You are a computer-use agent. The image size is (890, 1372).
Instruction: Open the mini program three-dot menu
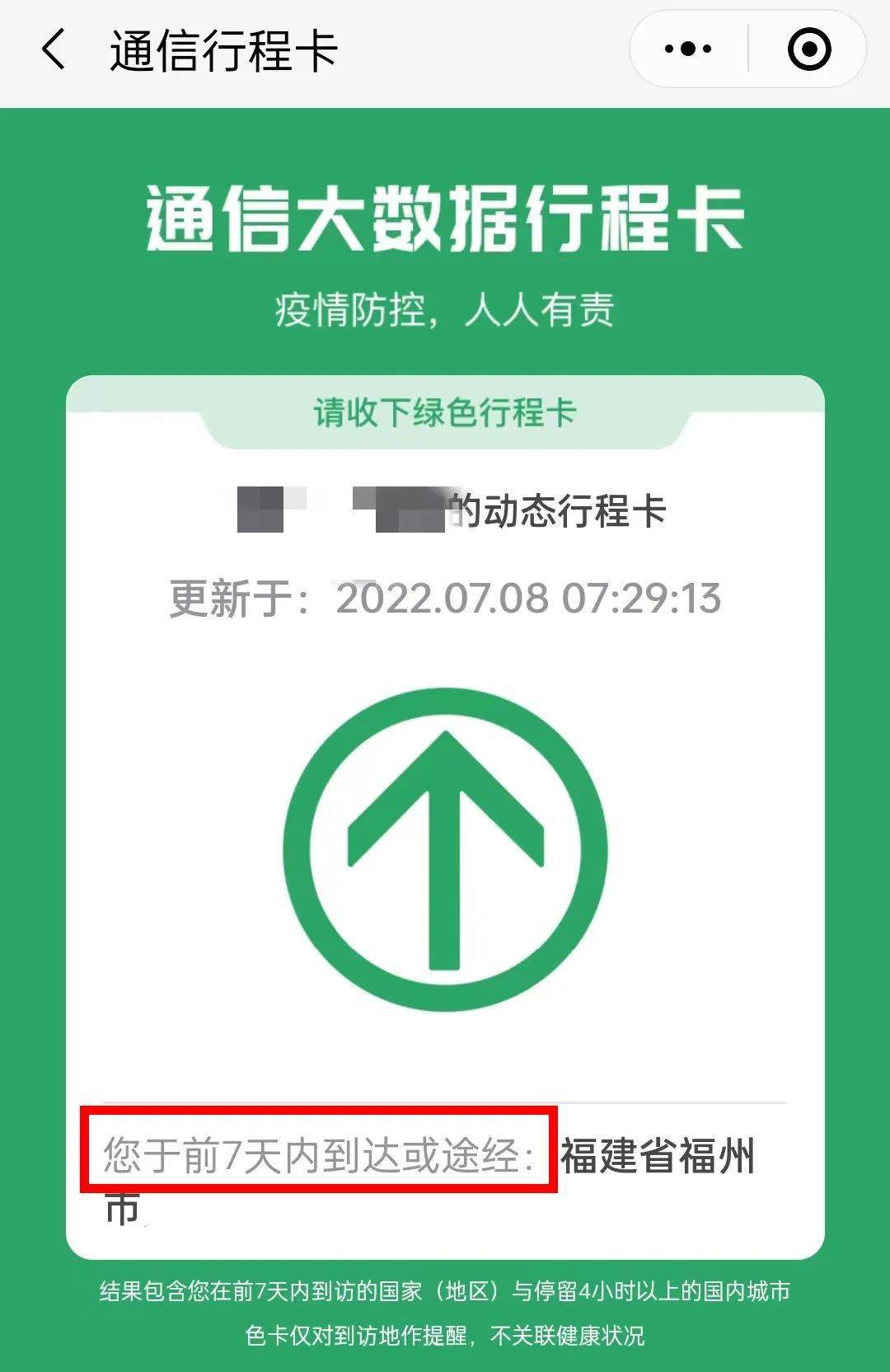[x=688, y=49]
